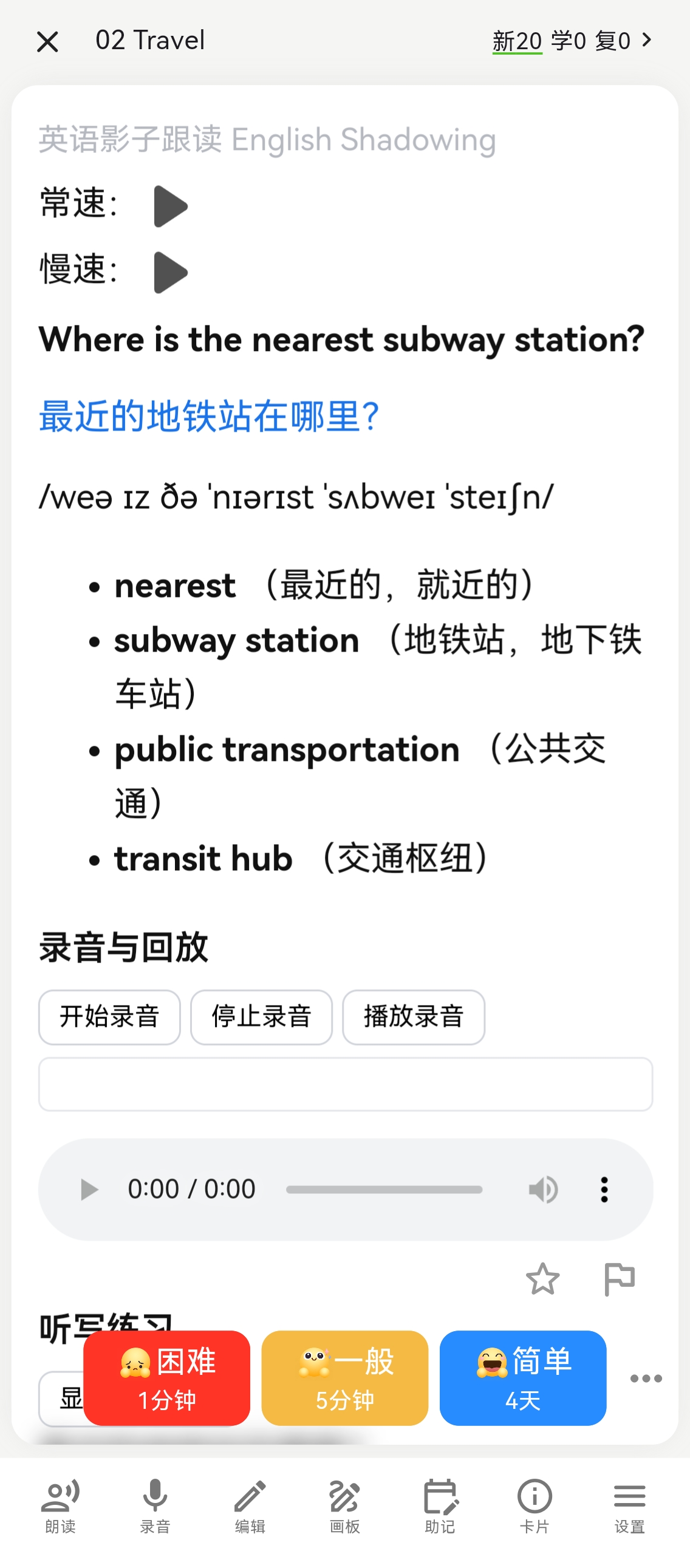Rate the card as 困难 (1分钟)
Screen dimensions: 690x1568
pos(167,1378)
